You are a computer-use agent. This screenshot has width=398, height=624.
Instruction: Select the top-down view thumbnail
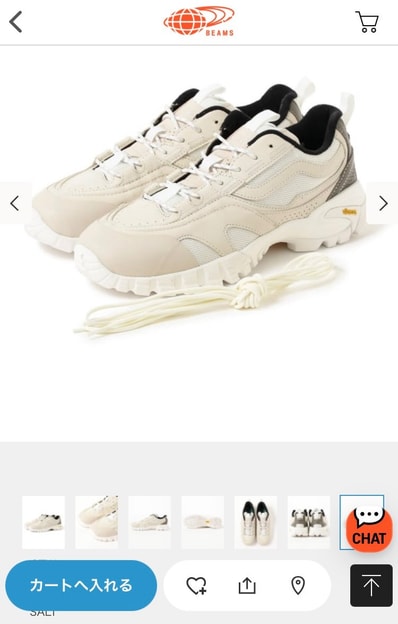256,522
